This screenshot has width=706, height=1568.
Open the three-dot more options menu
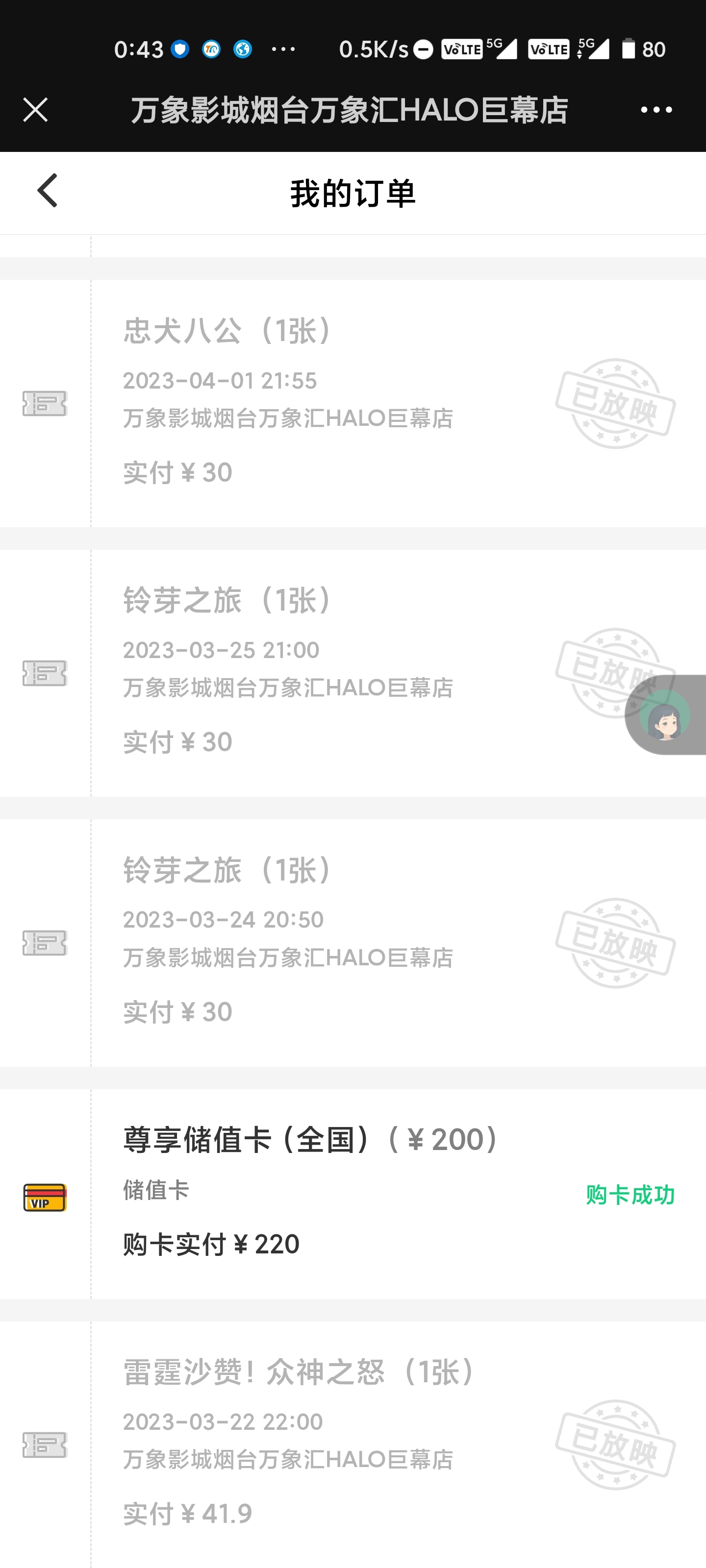click(656, 110)
